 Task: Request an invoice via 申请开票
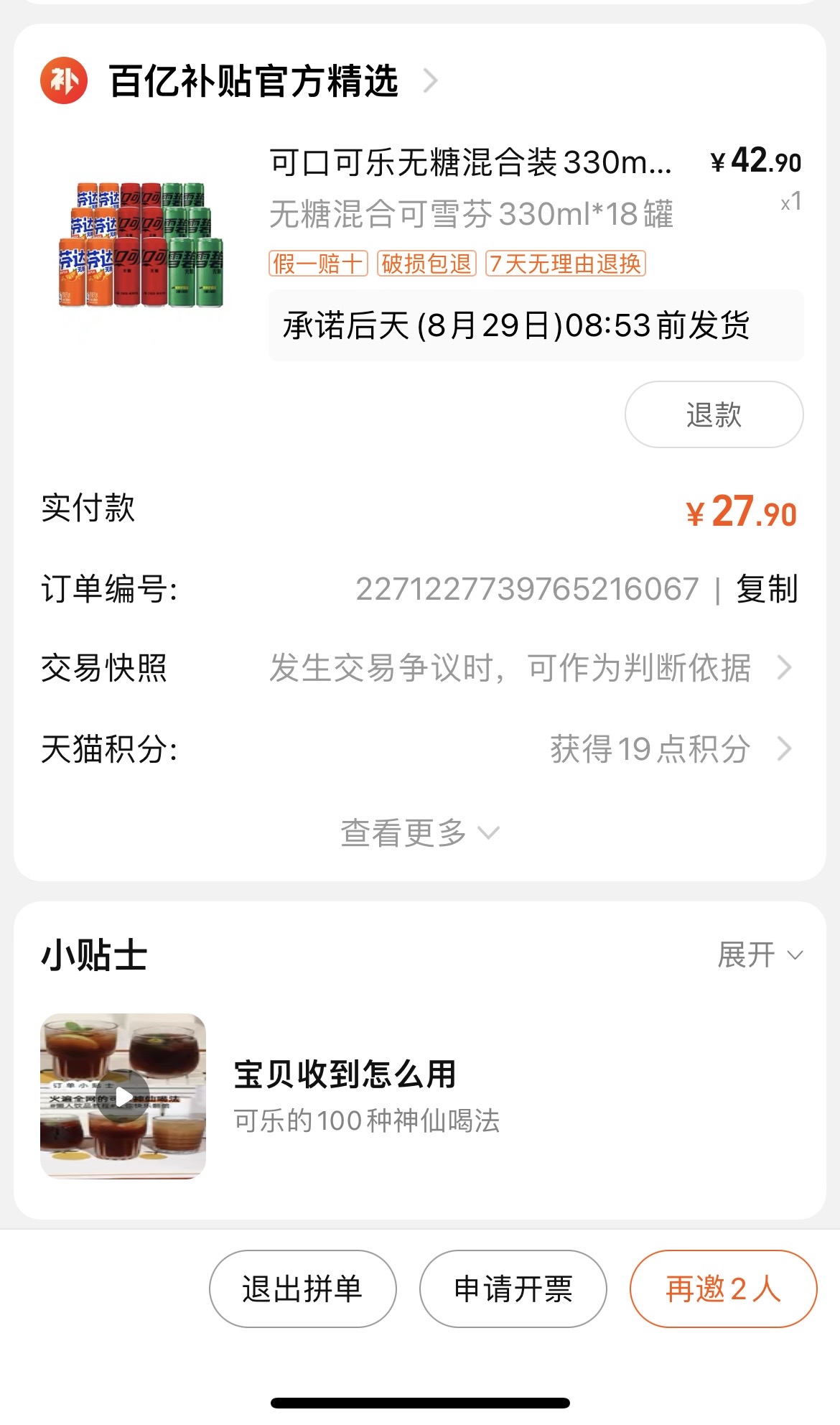[x=513, y=1289]
